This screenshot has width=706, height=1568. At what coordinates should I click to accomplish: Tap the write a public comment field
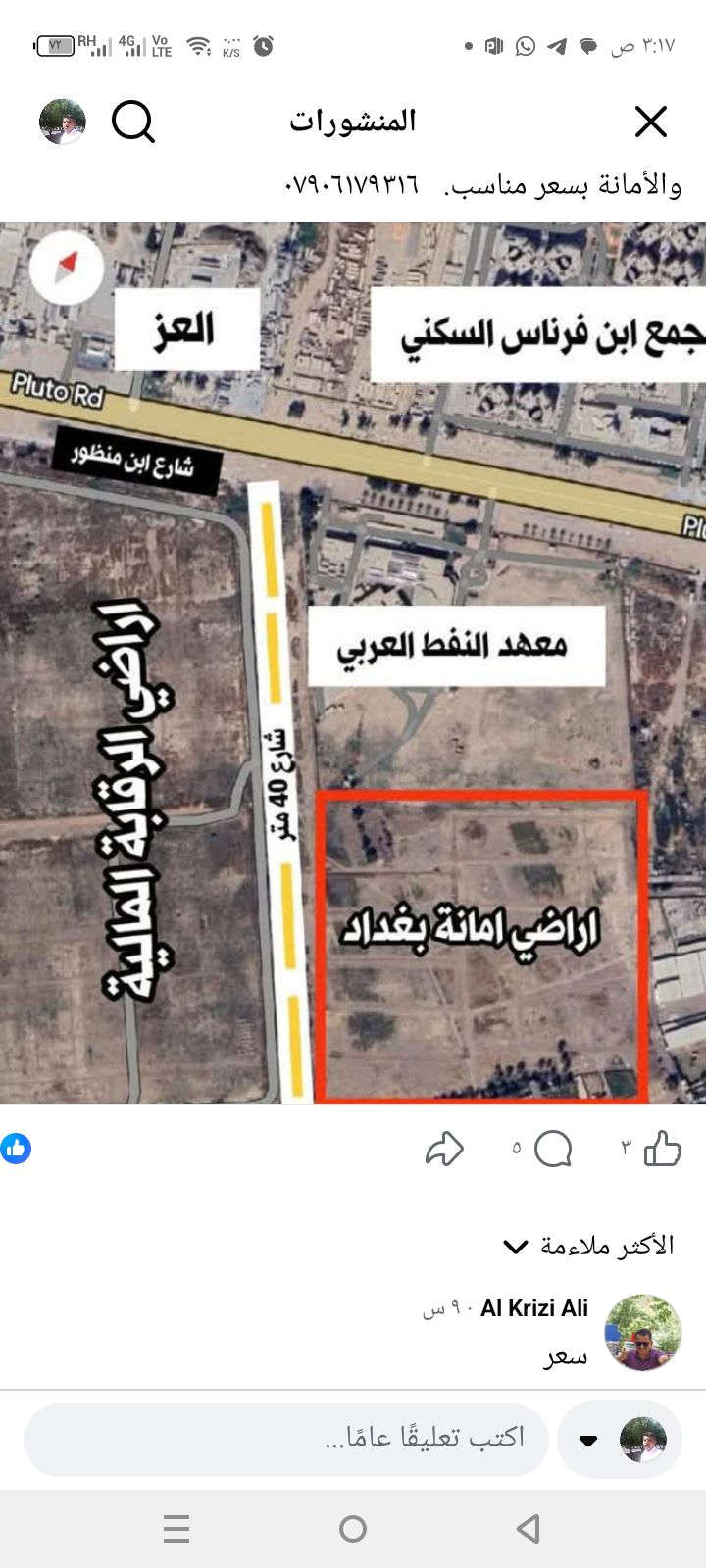(286, 1439)
